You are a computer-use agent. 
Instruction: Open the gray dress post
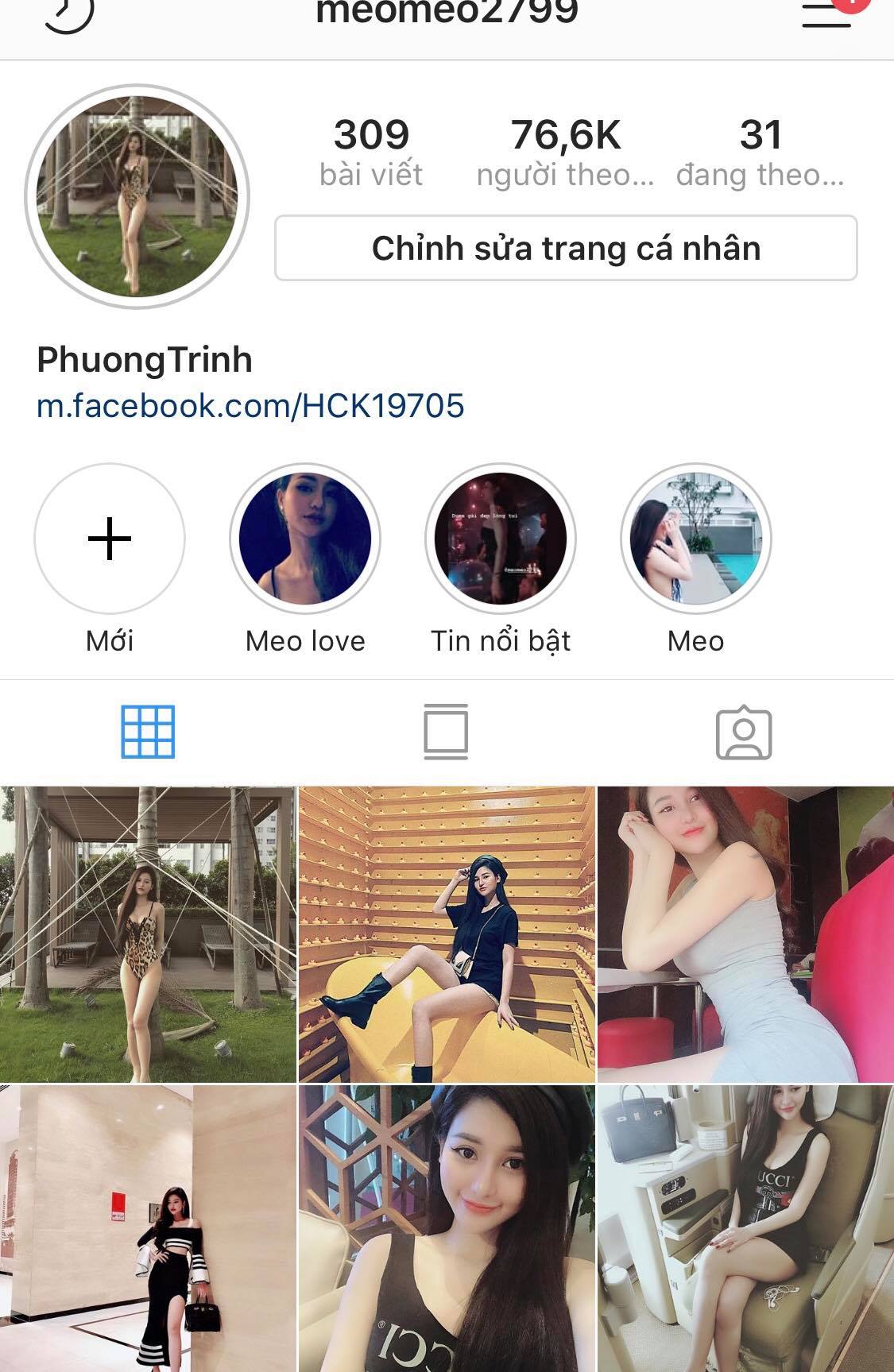pos(745,934)
